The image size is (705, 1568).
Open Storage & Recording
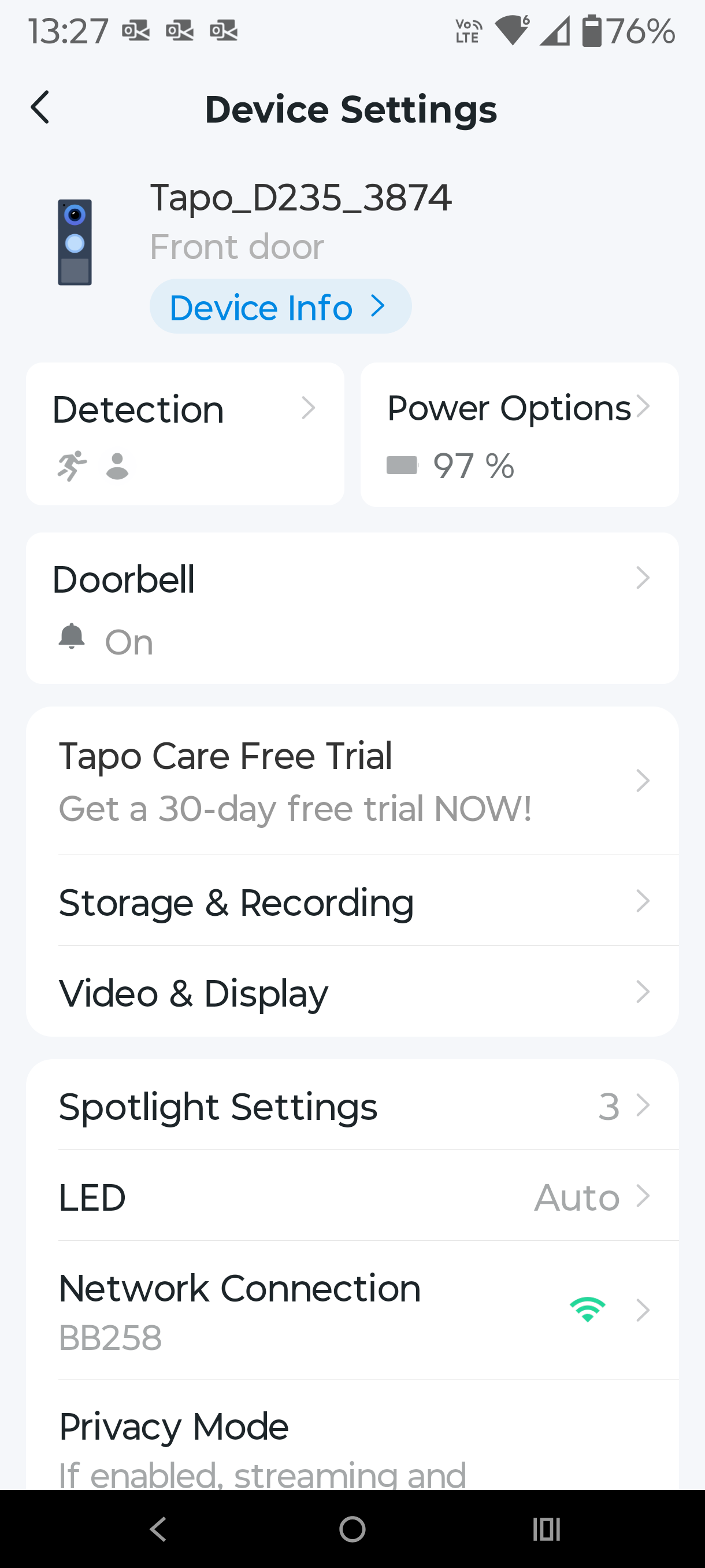tap(352, 901)
